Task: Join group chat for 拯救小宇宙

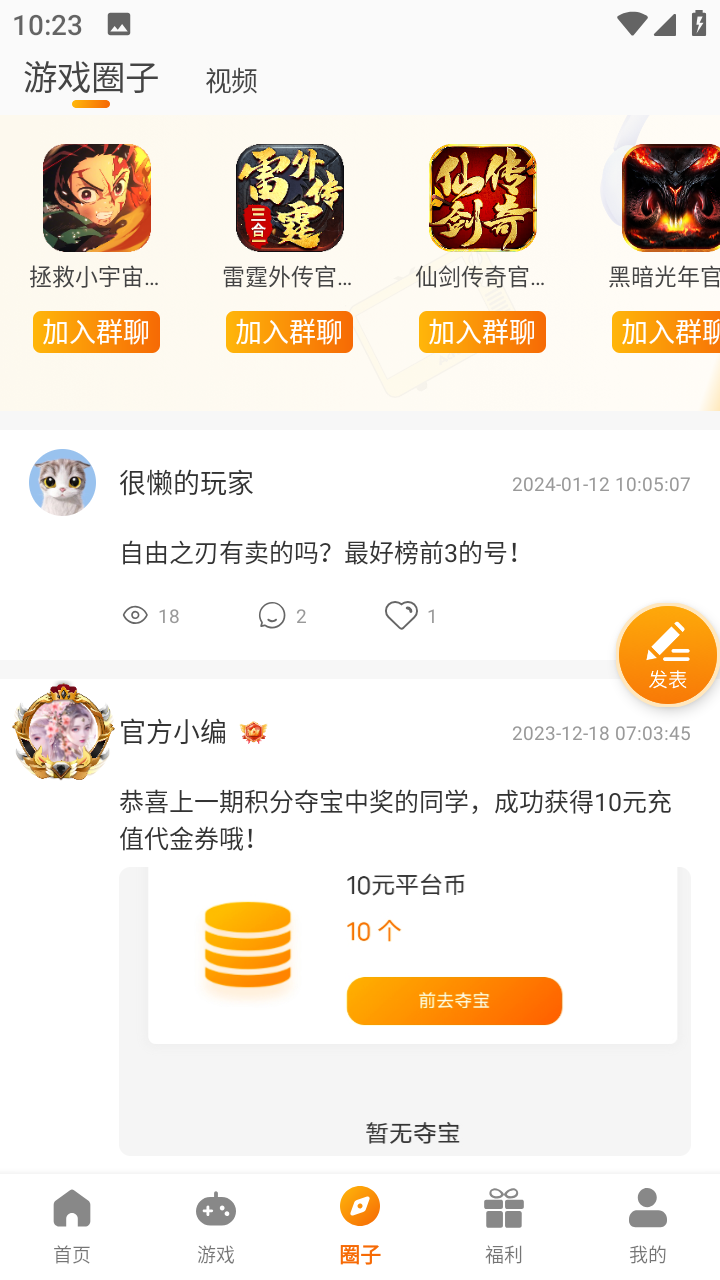Action: click(x=96, y=332)
